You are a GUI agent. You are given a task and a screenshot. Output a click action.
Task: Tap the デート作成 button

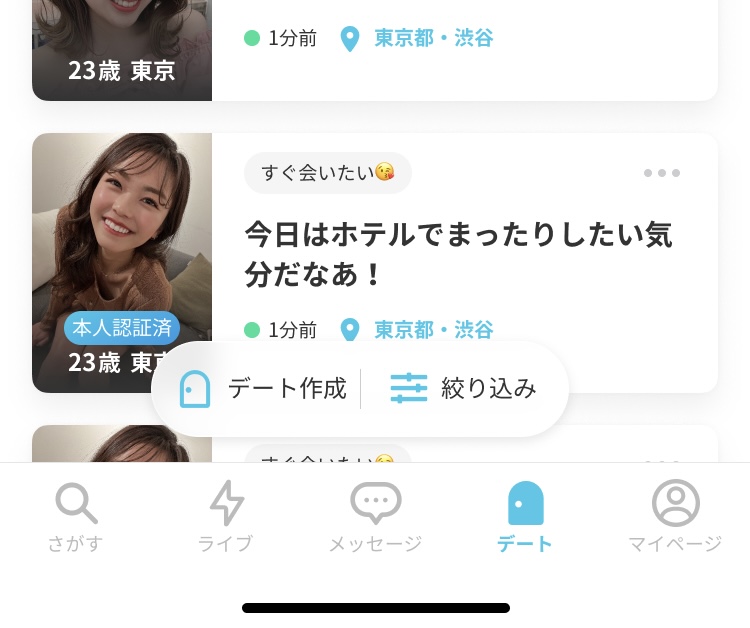tap(264, 389)
